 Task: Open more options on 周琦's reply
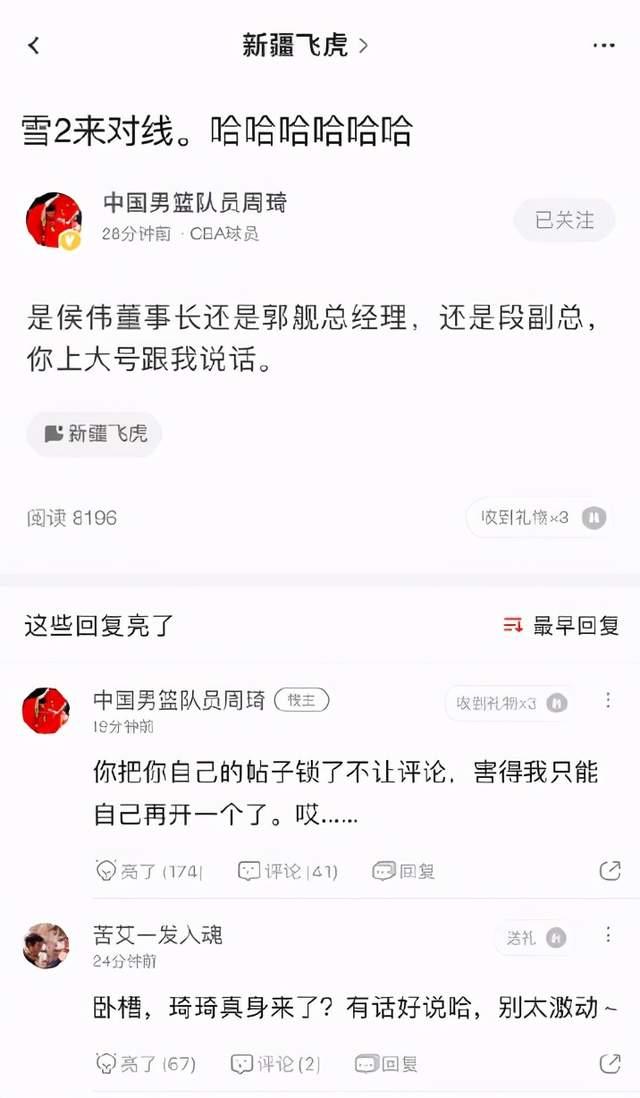pos(608,700)
